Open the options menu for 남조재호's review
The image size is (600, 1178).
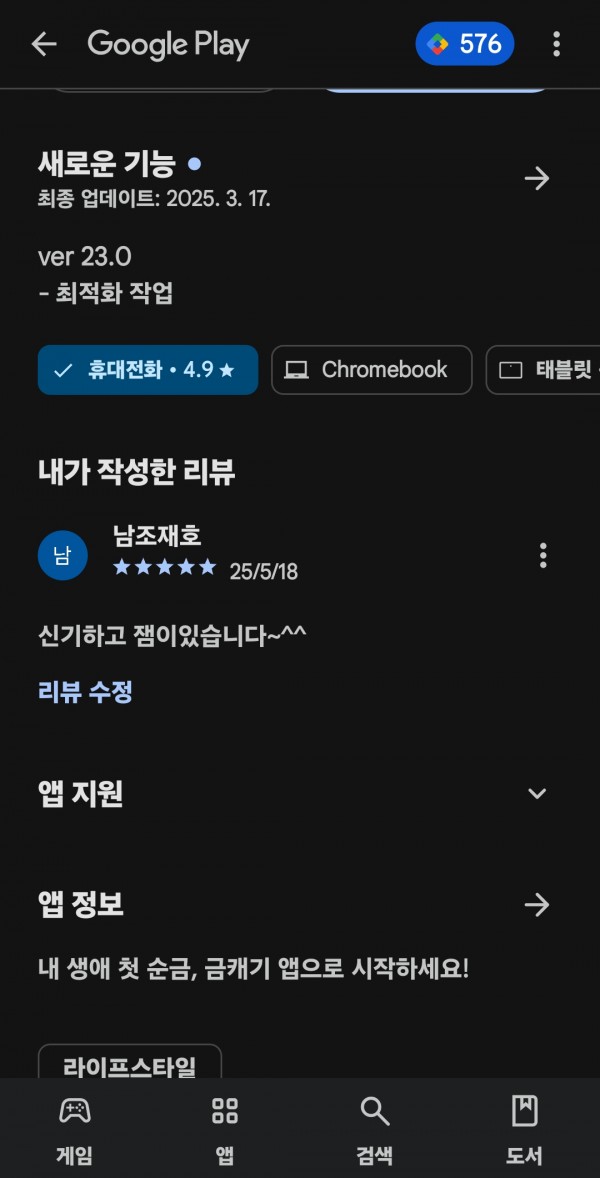tap(543, 555)
